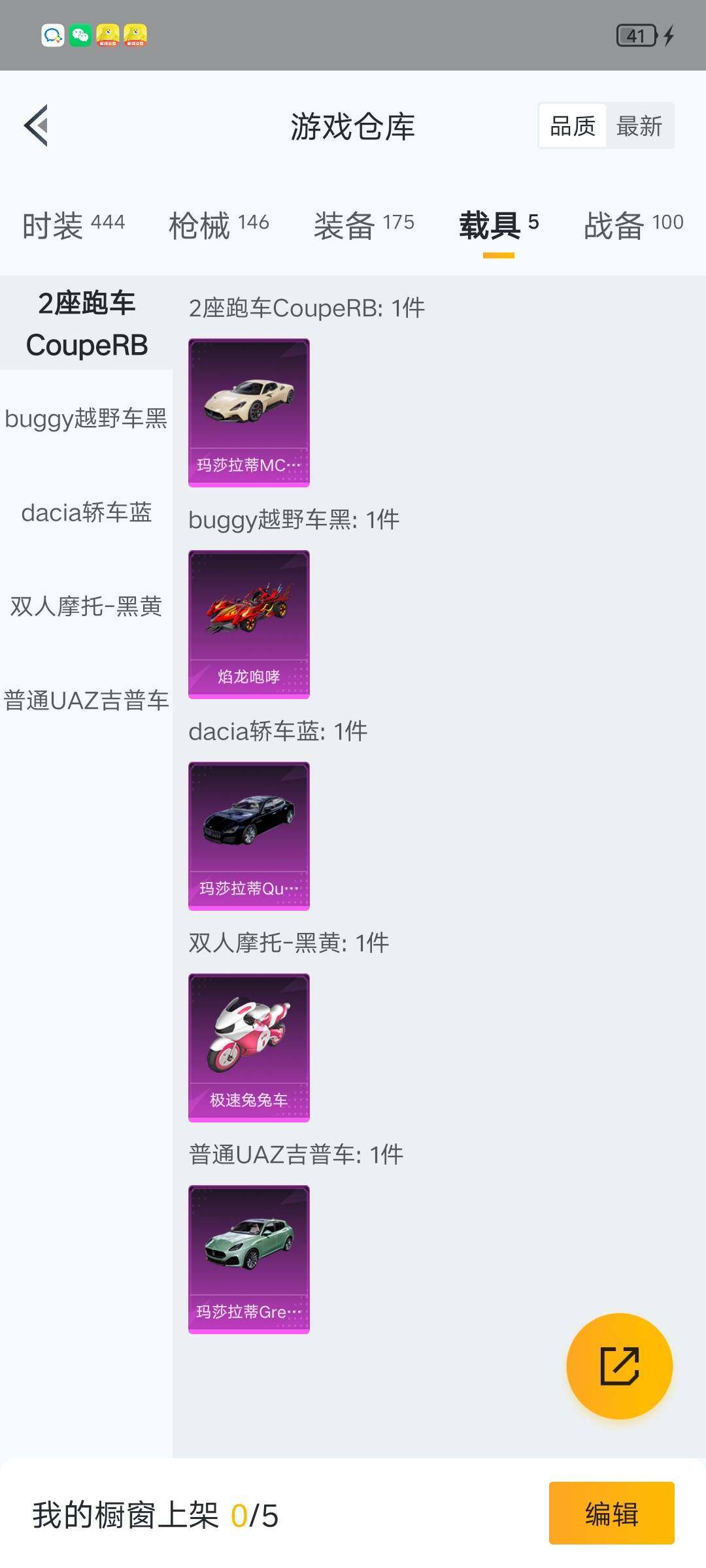Select the 玛莎拉蒂Gre jeep thumbnail

click(249, 1258)
